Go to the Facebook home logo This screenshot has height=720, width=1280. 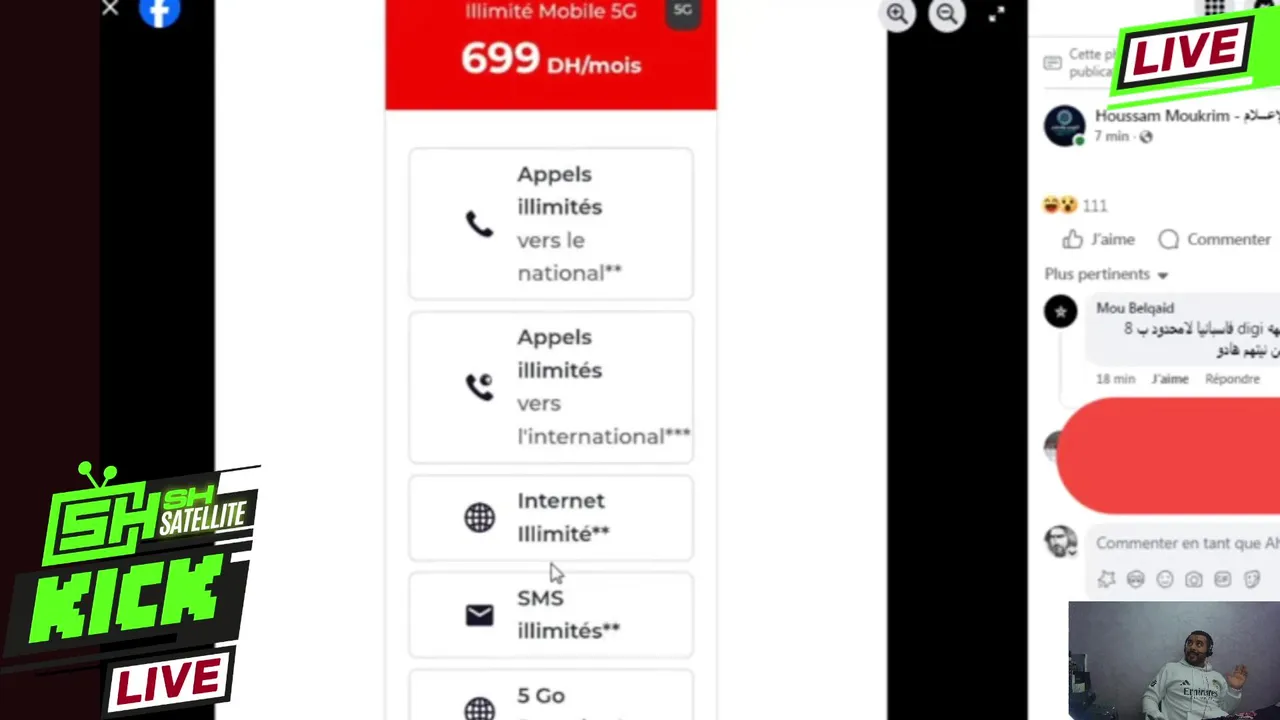pyautogui.click(x=159, y=10)
